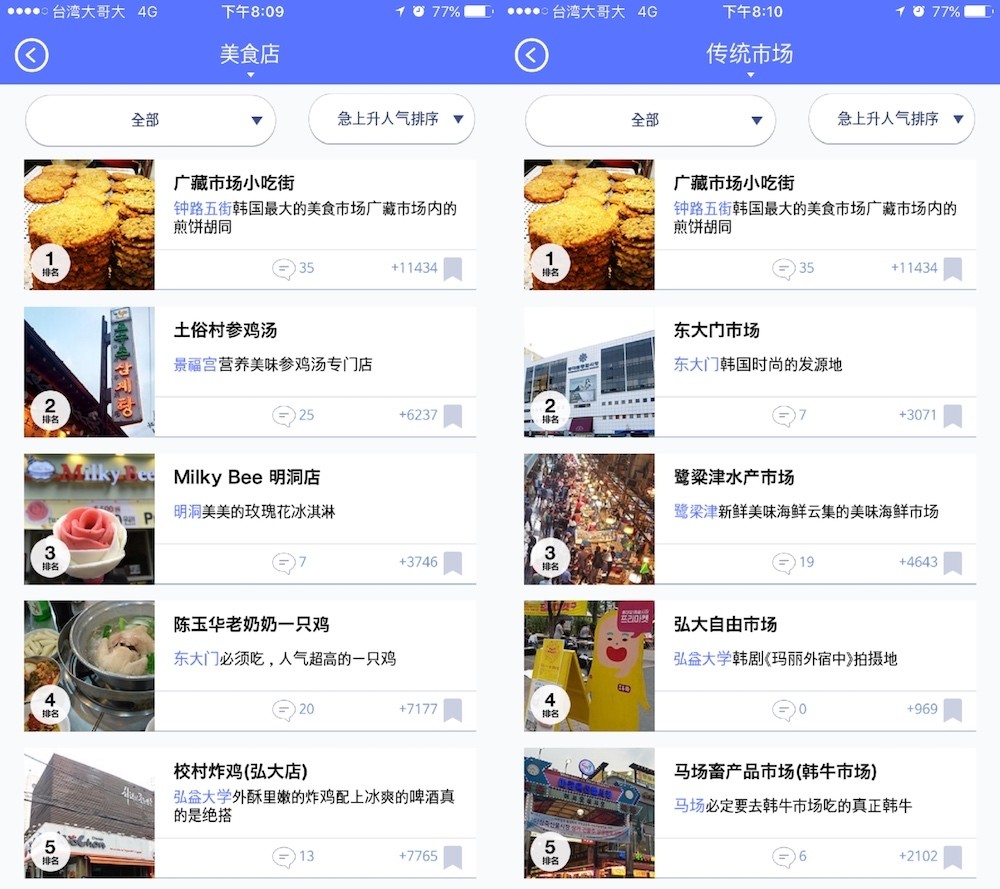
Task: Tap the 鹭梁津 location link
Action: click(x=695, y=512)
